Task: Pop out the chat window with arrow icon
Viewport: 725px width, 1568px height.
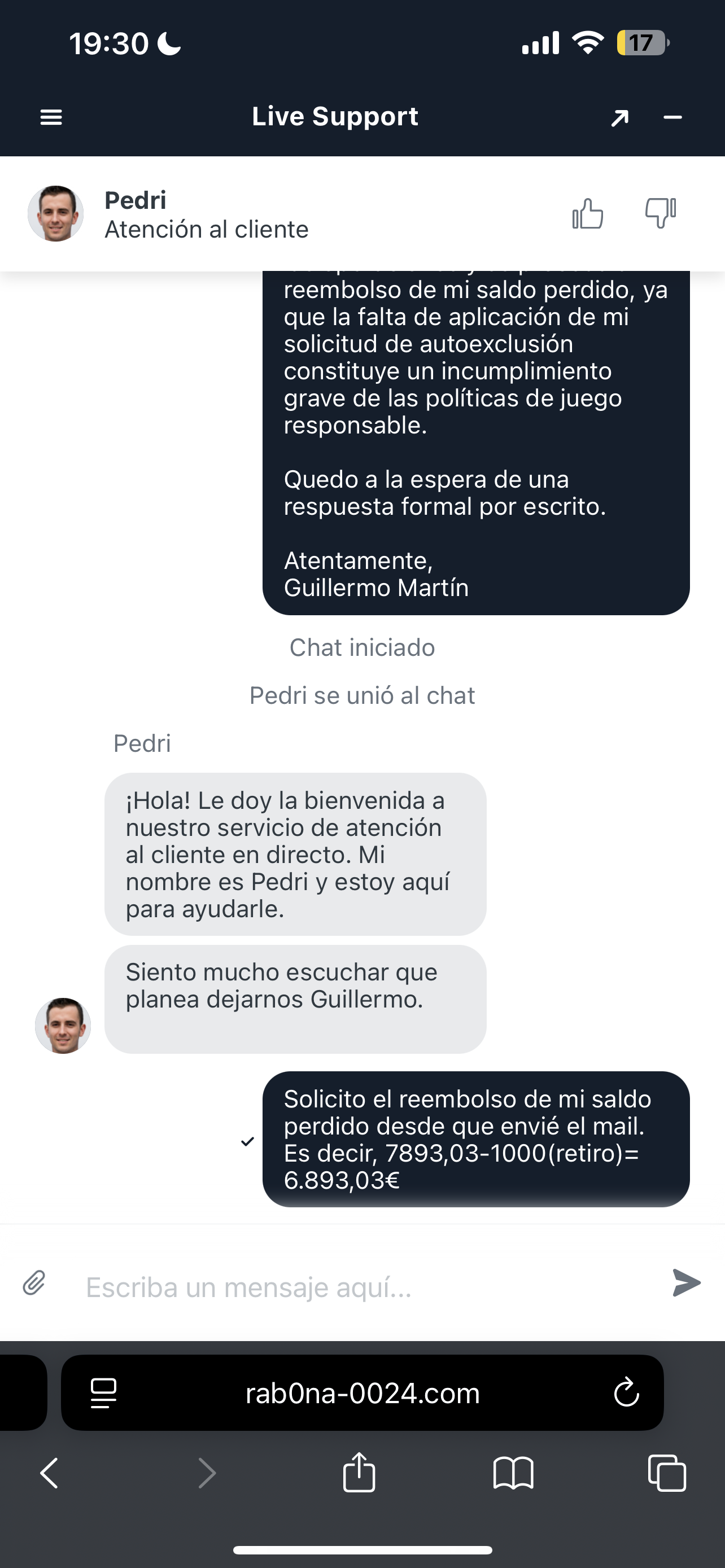Action: click(619, 117)
